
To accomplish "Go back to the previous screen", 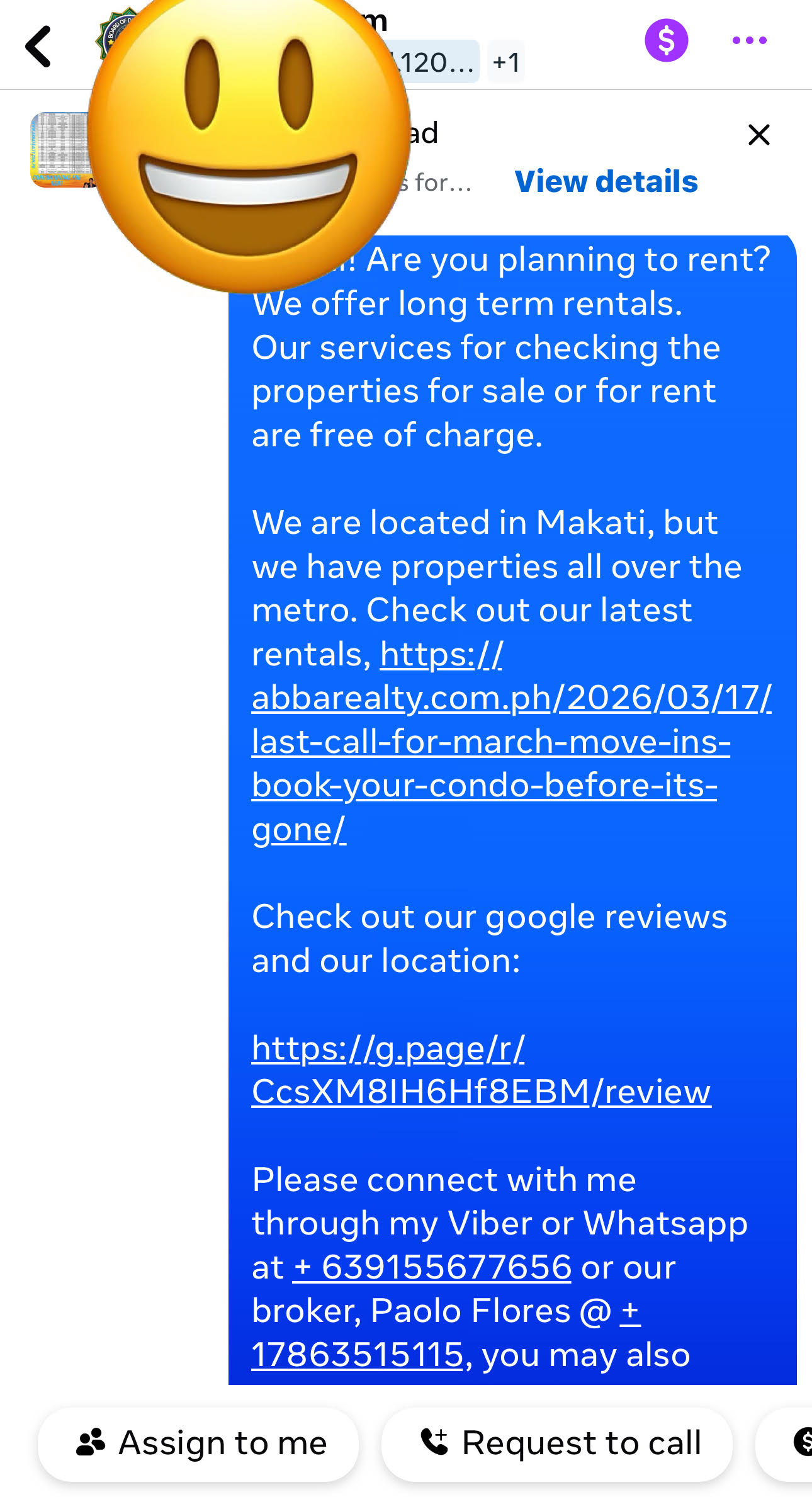I will coord(39,46).
